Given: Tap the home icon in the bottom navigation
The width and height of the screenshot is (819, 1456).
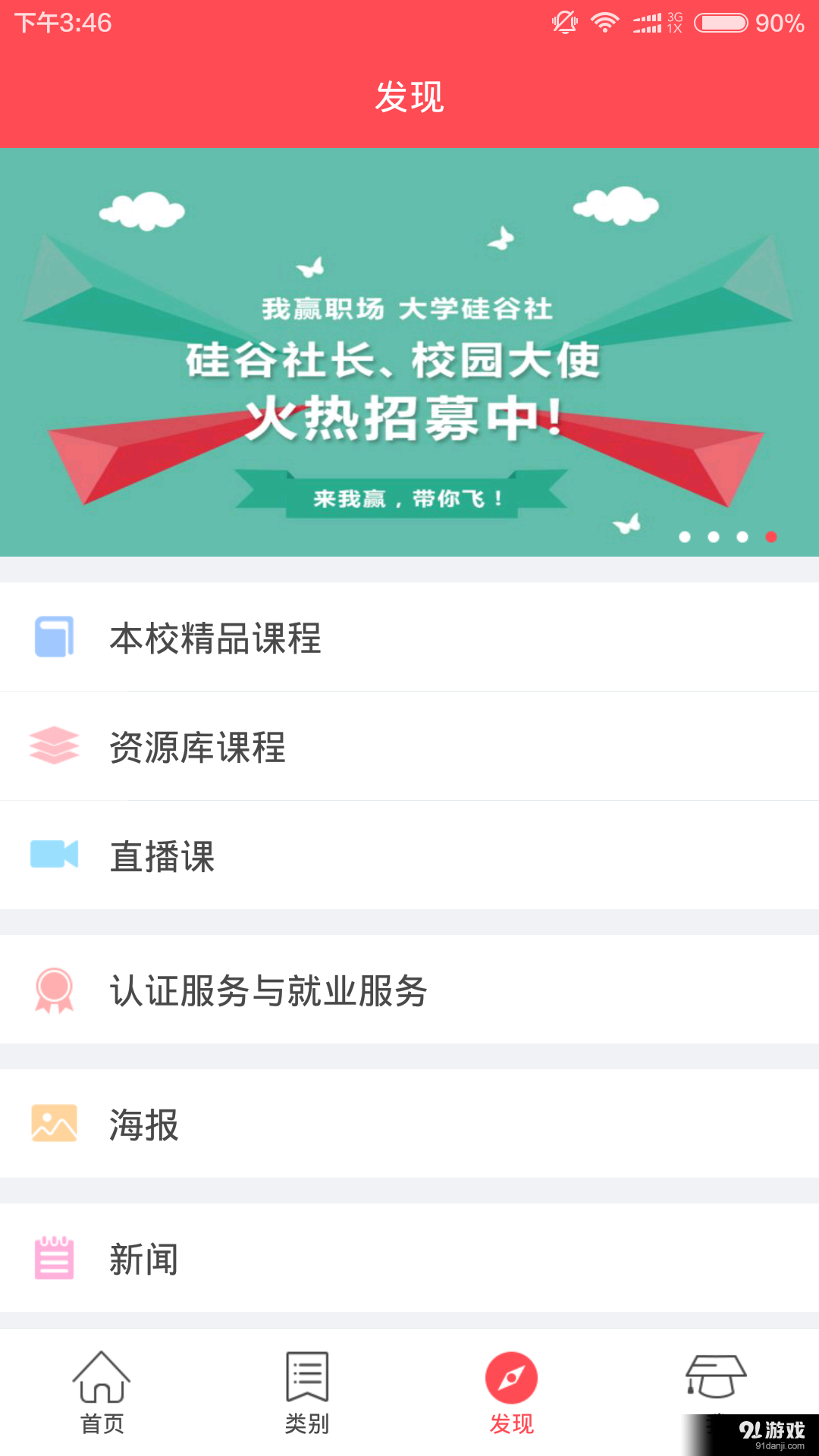Looking at the screenshot, I should pos(102,1382).
